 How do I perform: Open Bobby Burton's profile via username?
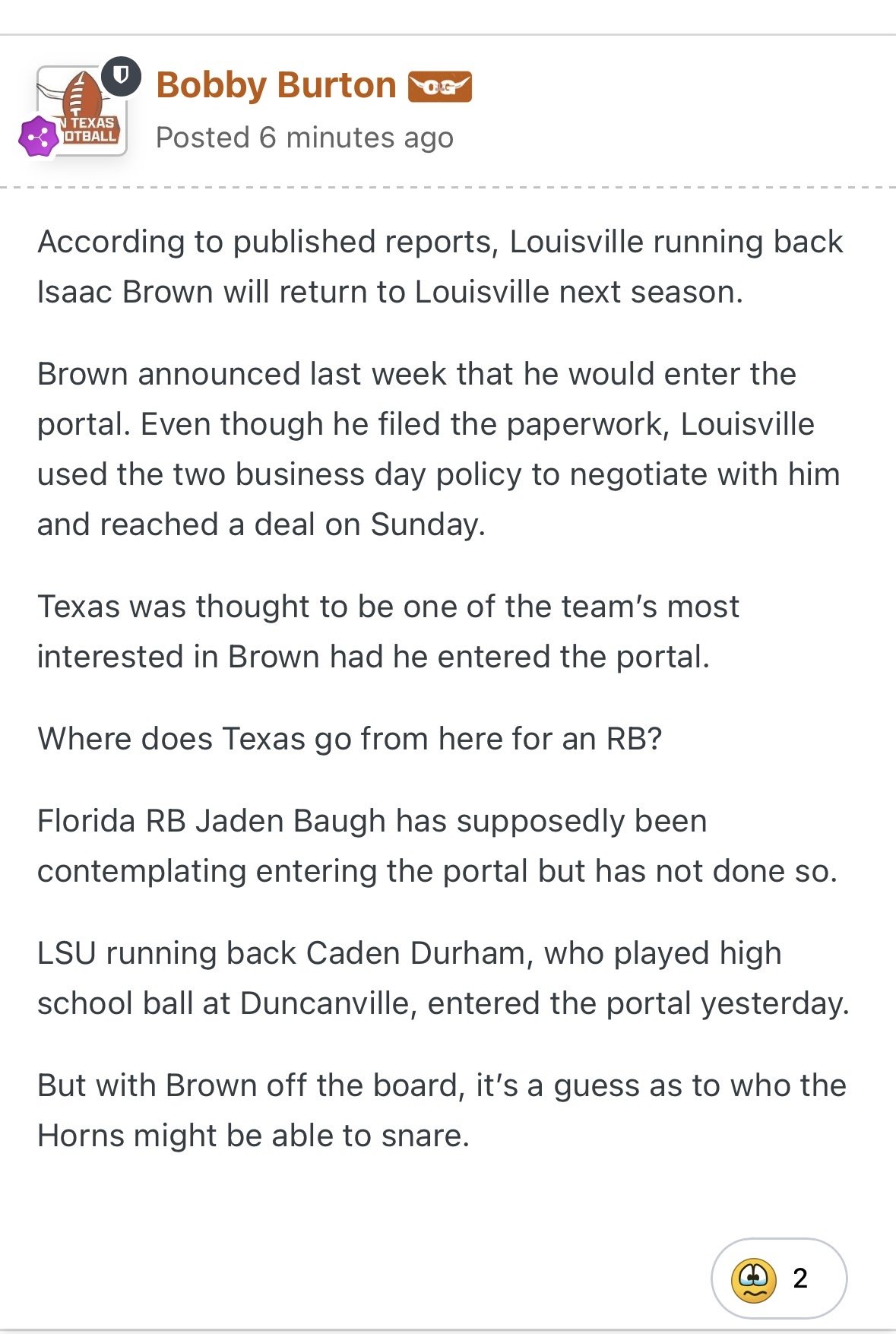[x=276, y=85]
